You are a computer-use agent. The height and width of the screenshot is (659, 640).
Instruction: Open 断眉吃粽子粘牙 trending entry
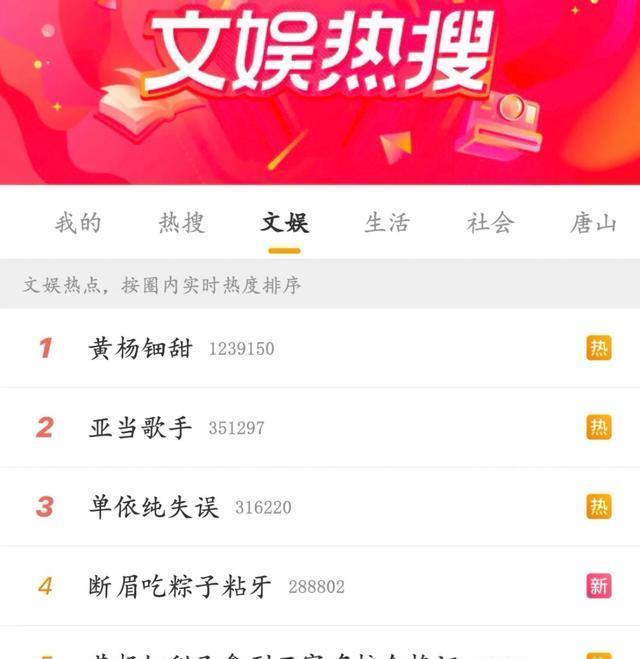[x=180, y=587]
